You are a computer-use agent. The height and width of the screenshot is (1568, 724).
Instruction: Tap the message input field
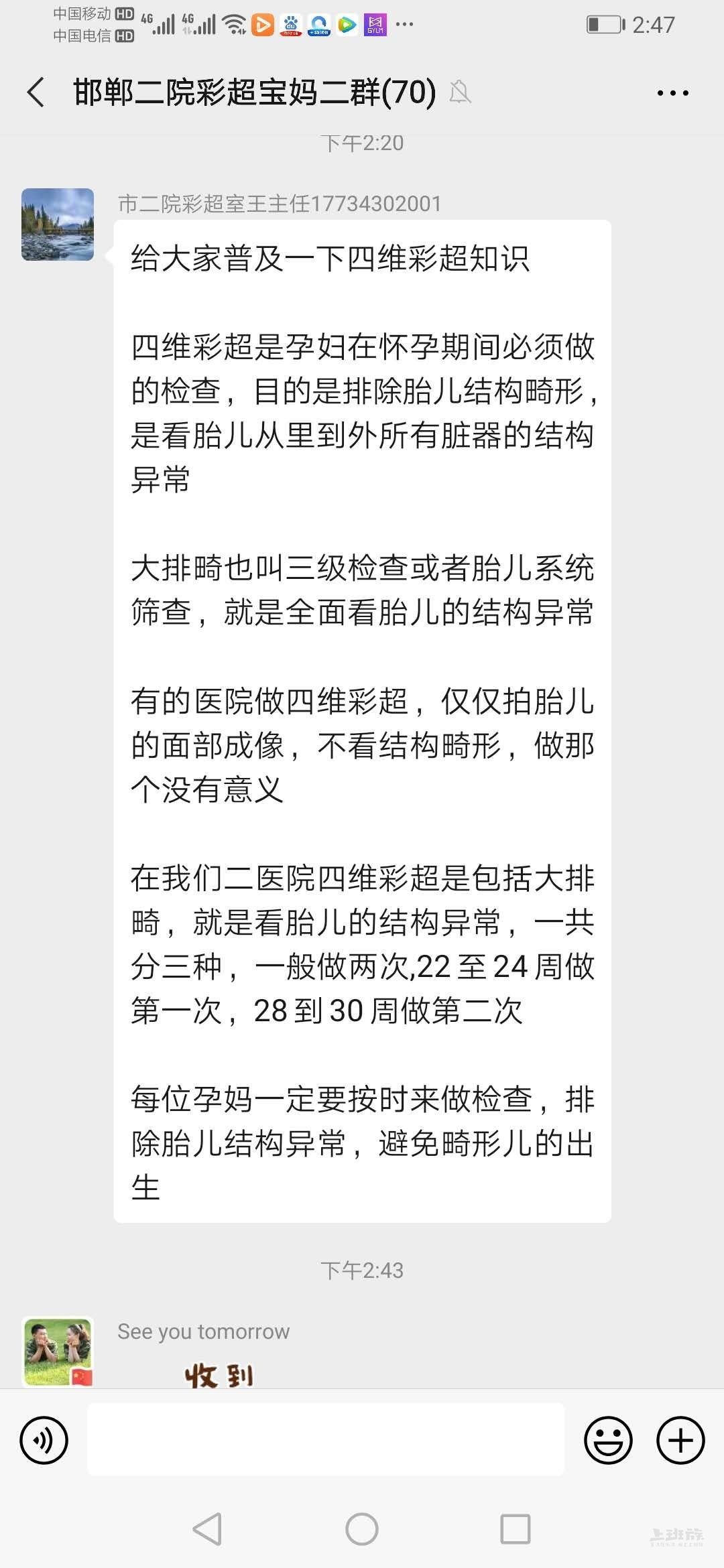[326, 1439]
